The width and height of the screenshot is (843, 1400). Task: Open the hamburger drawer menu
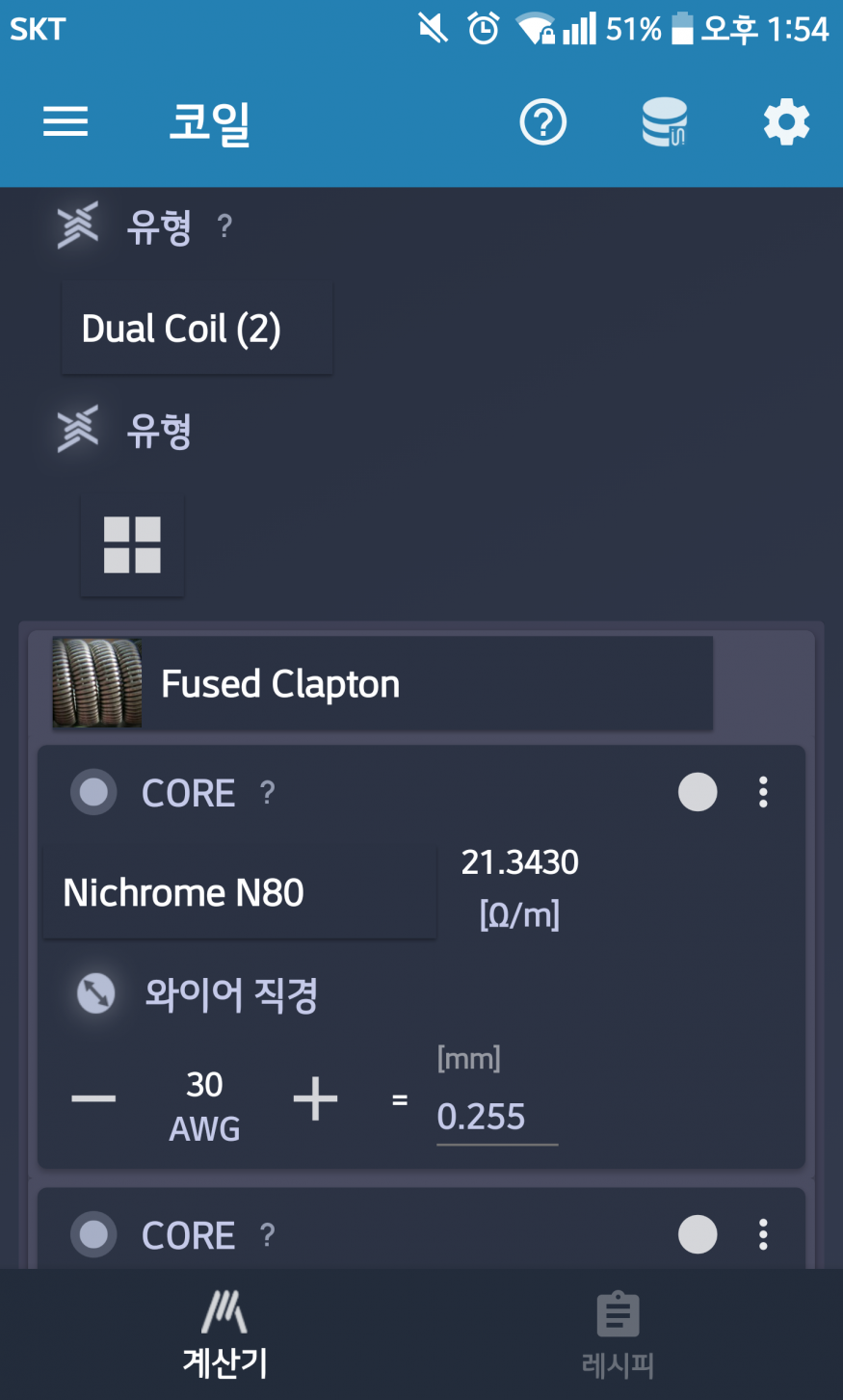(66, 122)
